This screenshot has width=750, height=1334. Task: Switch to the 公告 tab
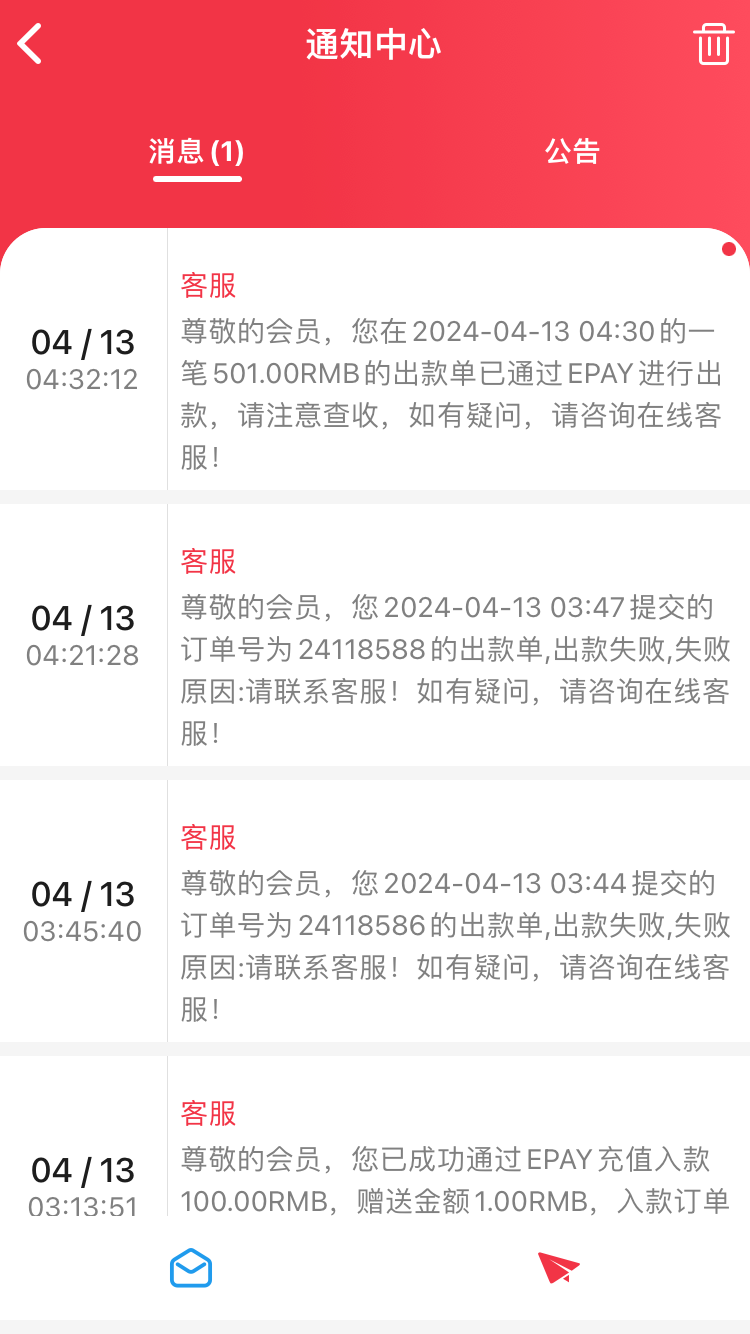[x=572, y=152]
